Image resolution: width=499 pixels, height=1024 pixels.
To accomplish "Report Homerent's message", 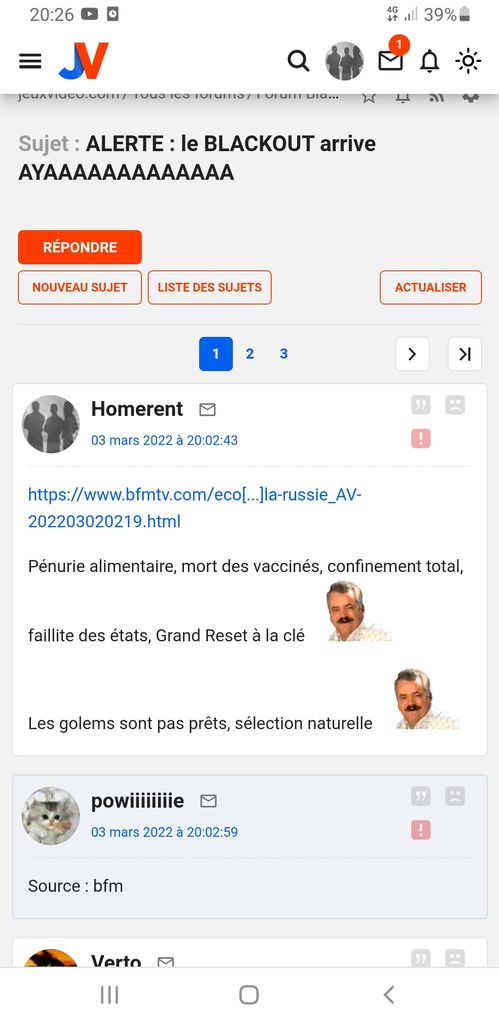I will pos(421,438).
